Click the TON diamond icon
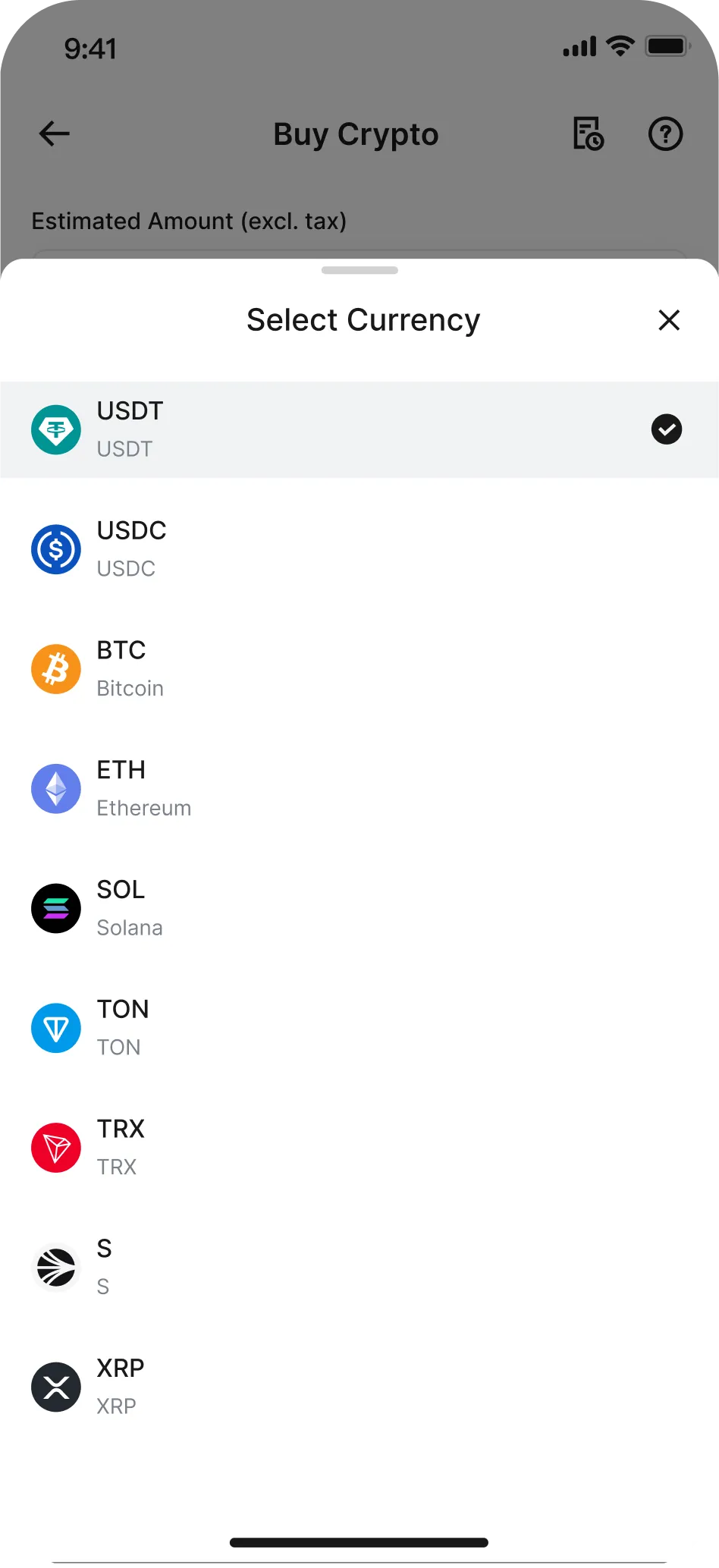The width and height of the screenshot is (719, 1568). click(55, 1028)
